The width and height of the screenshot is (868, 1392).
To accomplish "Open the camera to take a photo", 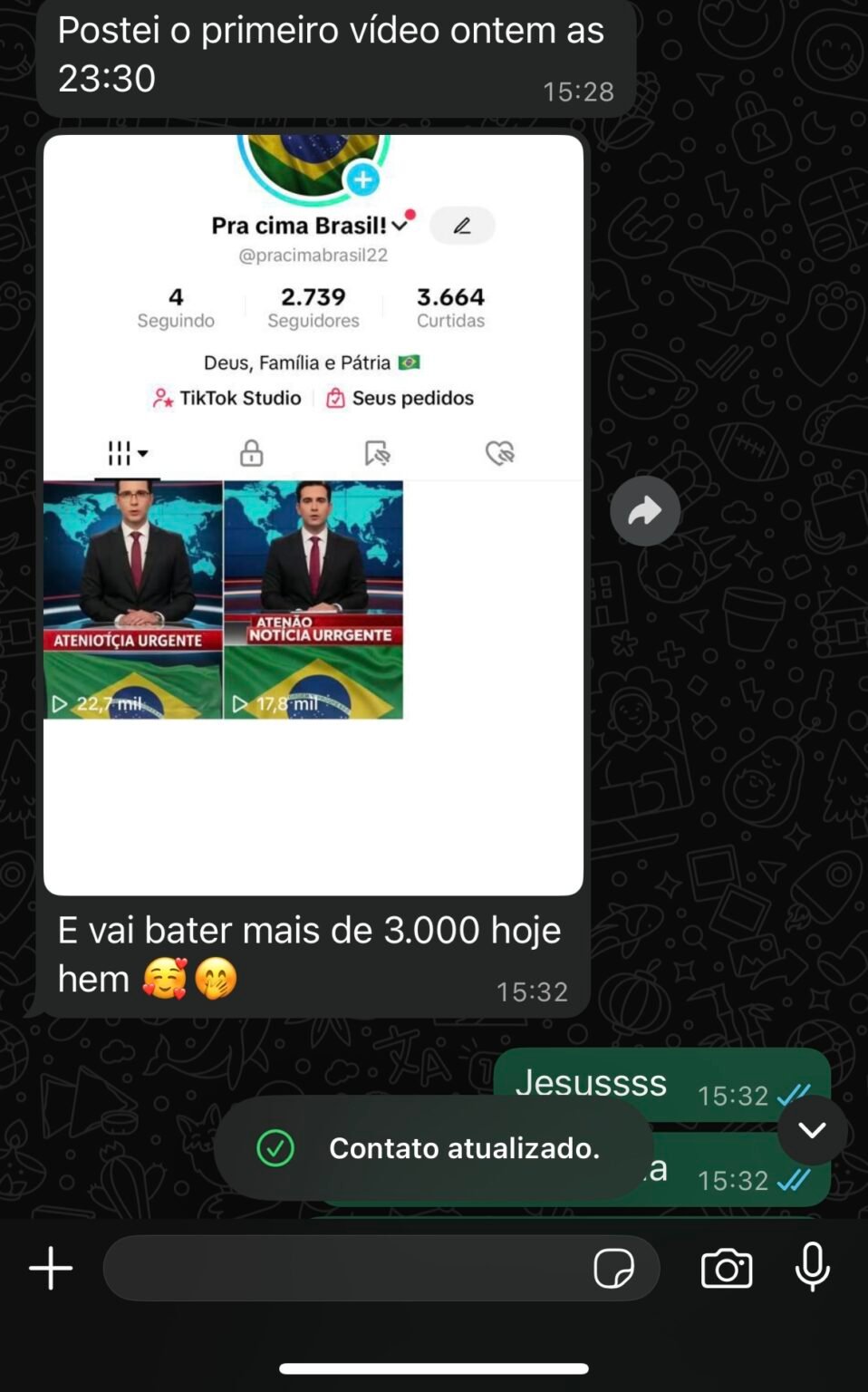I will [x=727, y=1268].
